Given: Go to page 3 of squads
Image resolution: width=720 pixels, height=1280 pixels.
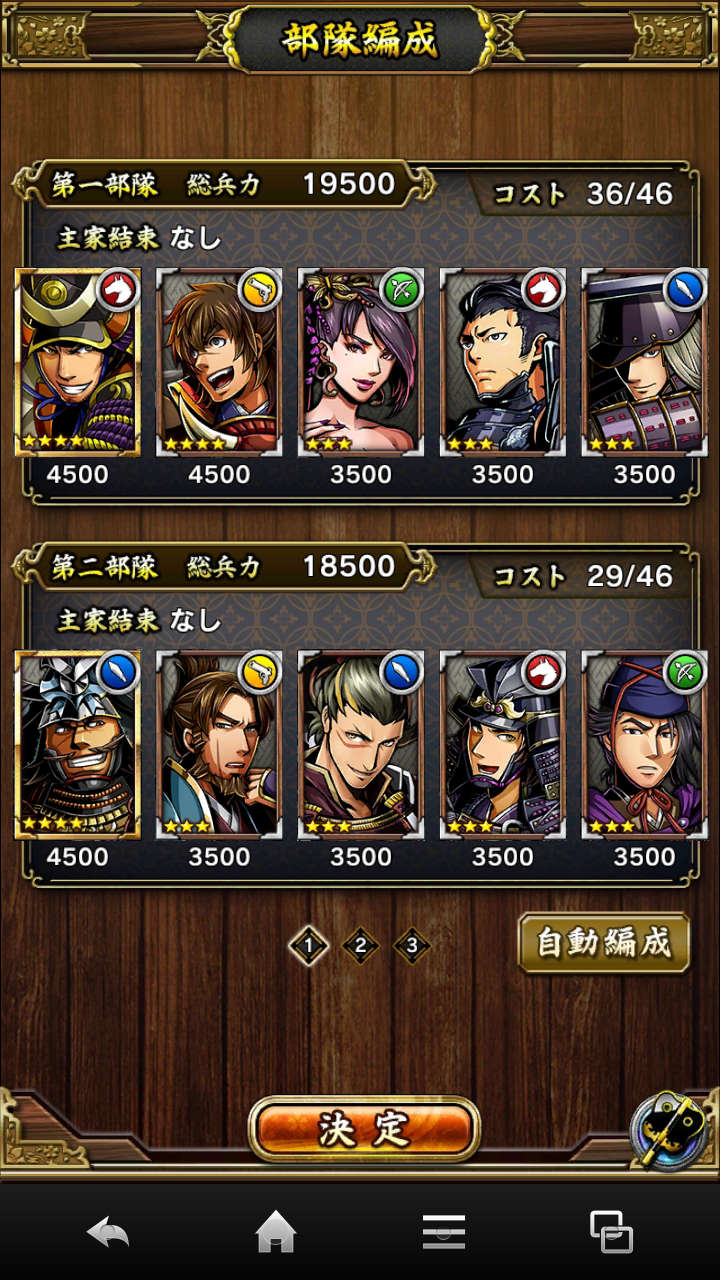Looking at the screenshot, I should point(412,945).
